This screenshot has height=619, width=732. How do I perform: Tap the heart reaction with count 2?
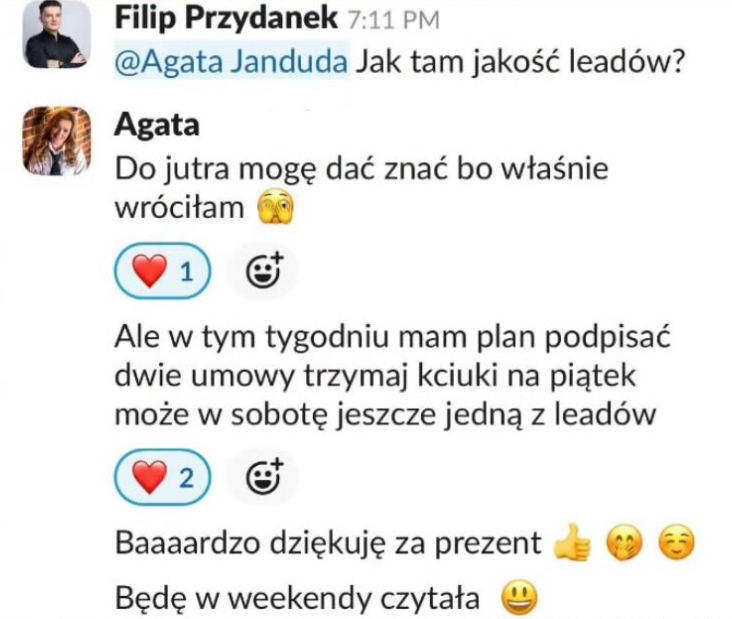pyautogui.click(x=164, y=479)
